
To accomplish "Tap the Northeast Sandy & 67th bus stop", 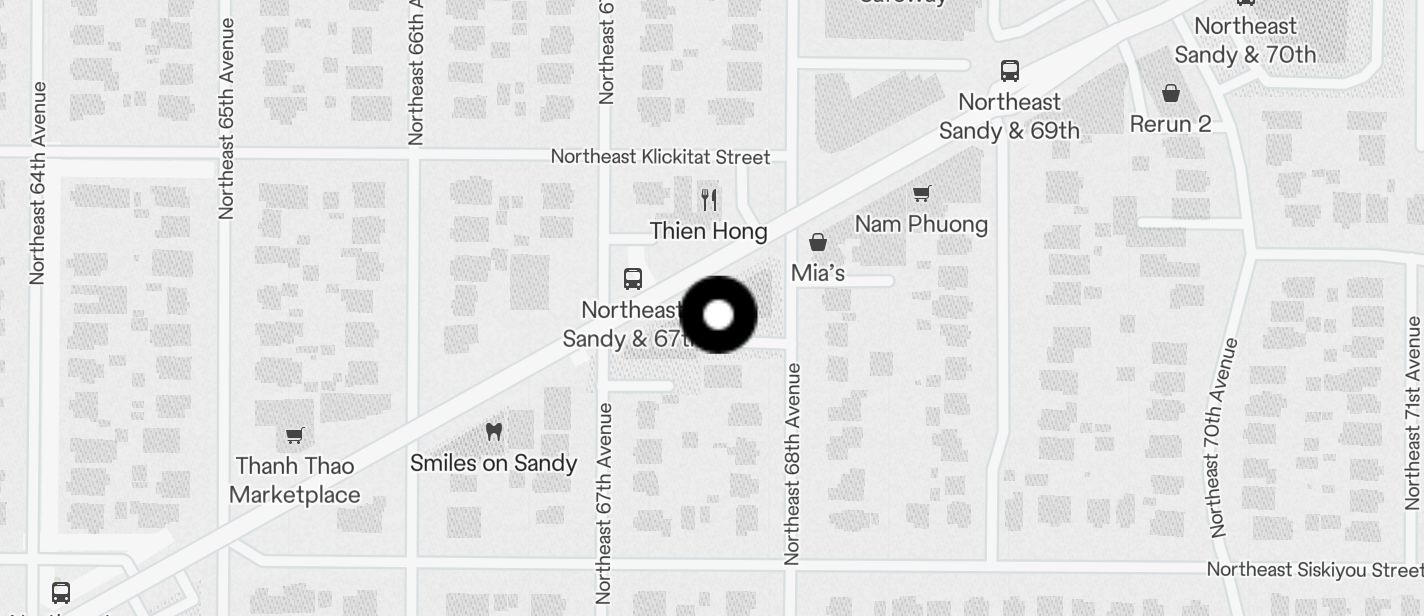I will point(632,279).
